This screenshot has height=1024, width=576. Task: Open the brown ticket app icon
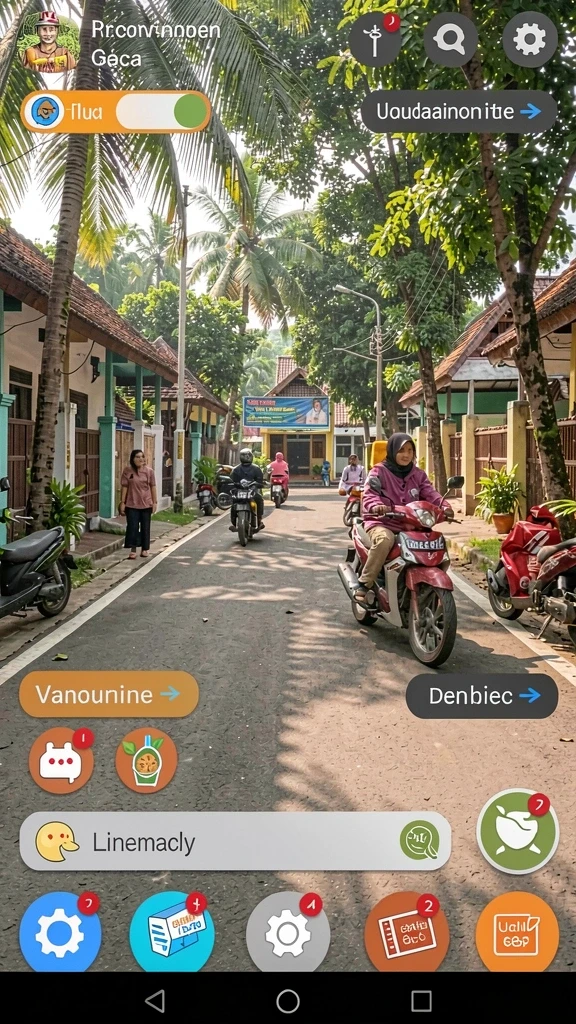407,933
